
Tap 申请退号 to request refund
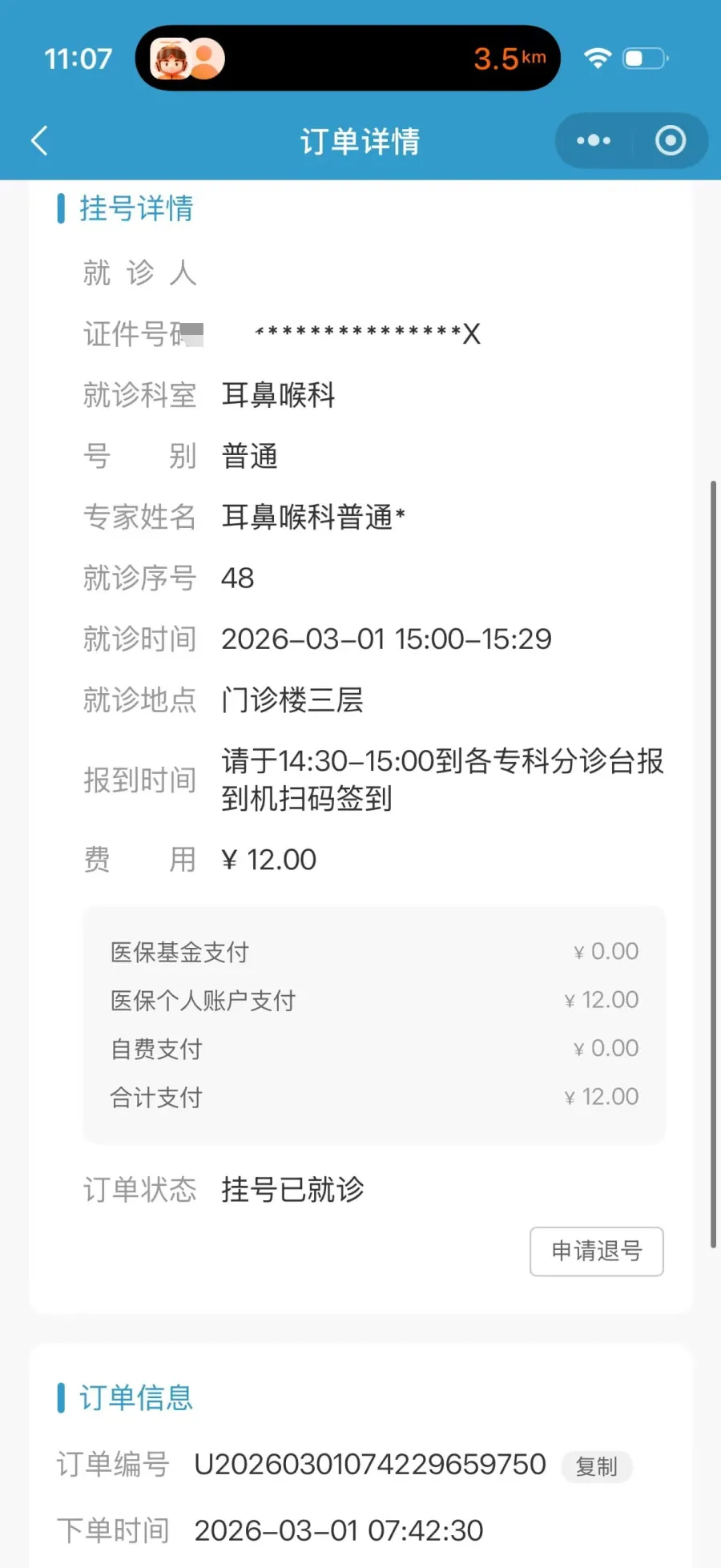coord(596,1252)
